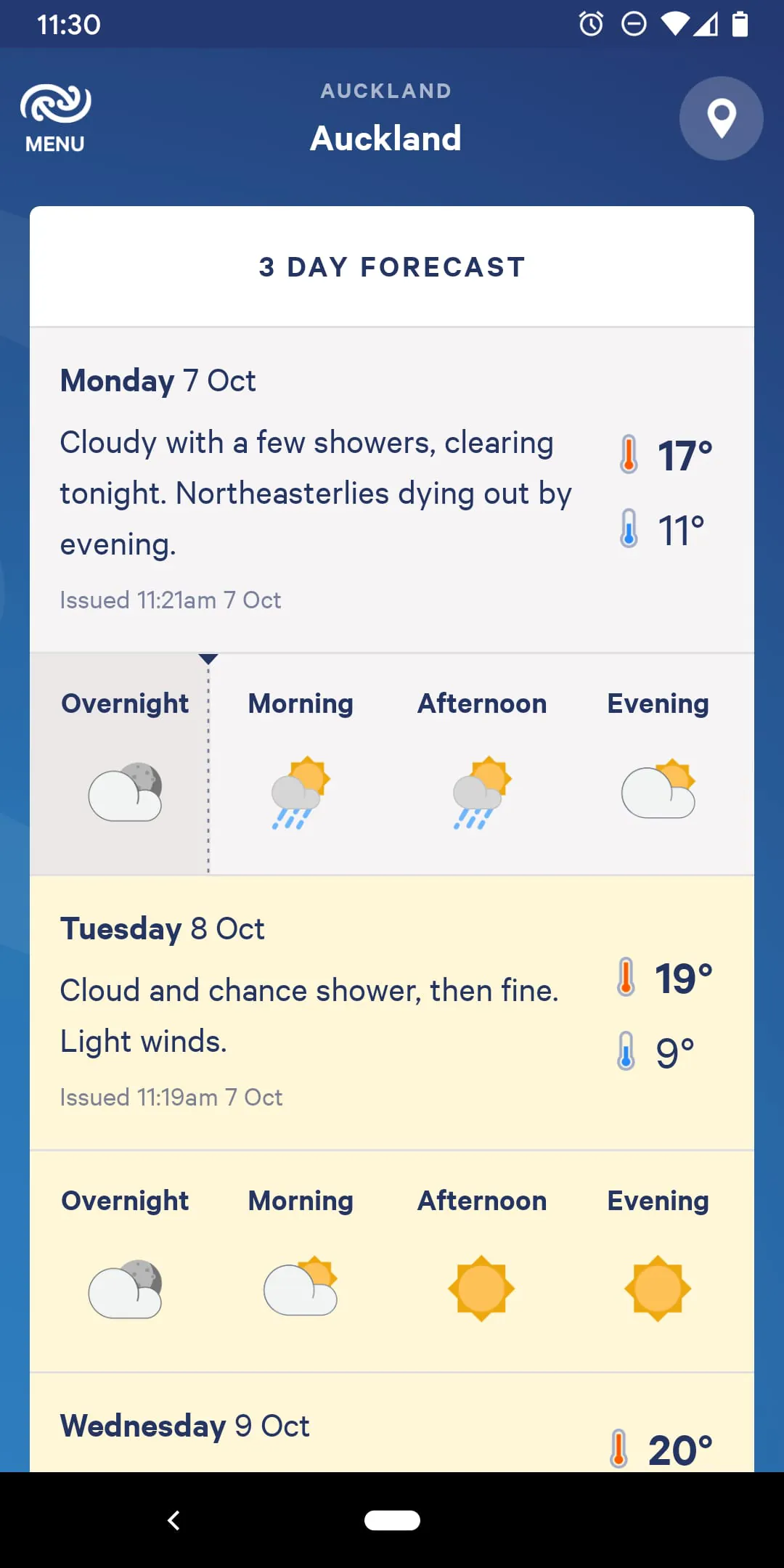784x1568 pixels.
Task: Click Wednesday's red thermometer icon
Action: pyautogui.click(x=618, y=1448)
